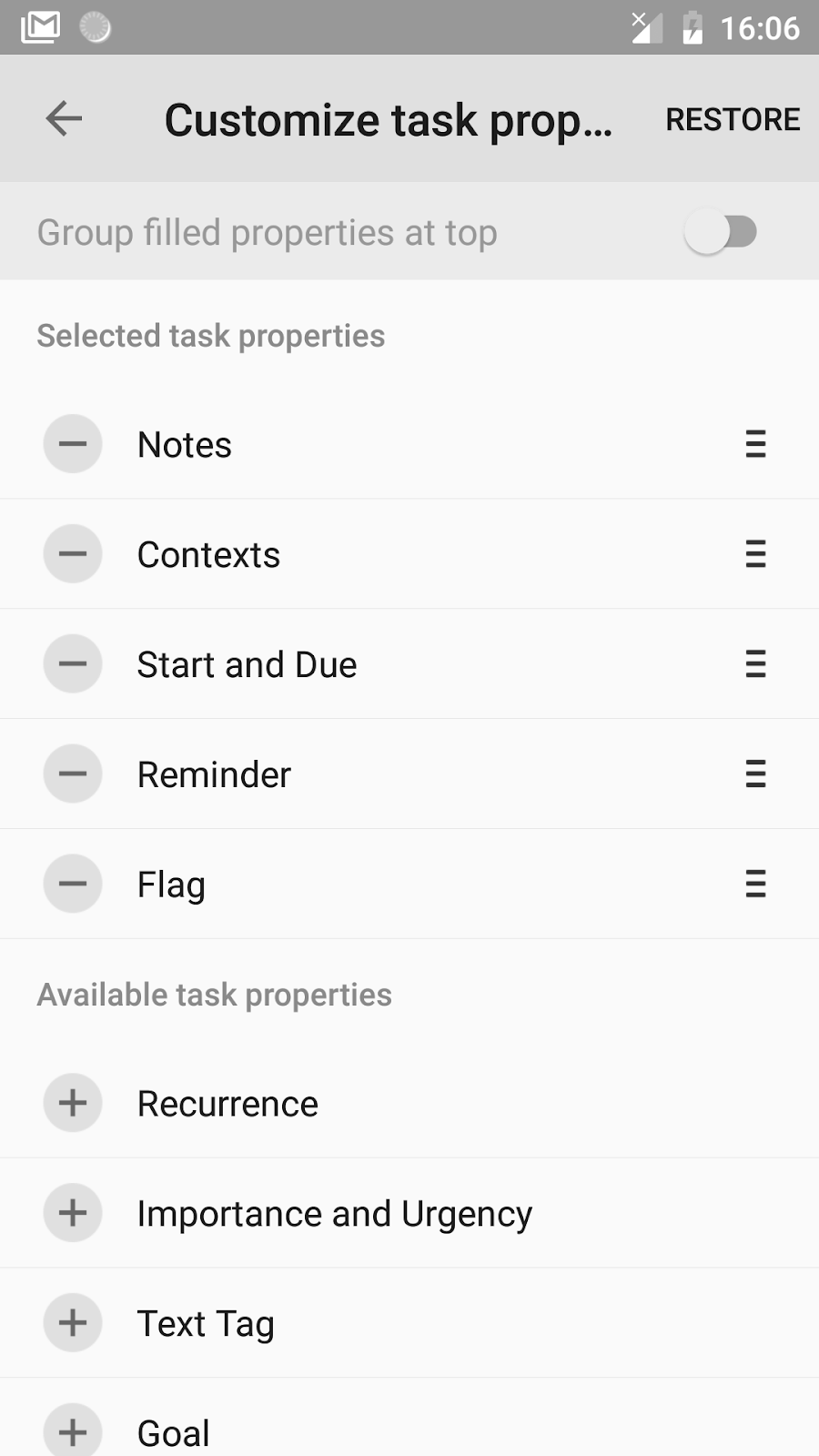This screenshot has width=819, height=1456.
Task: Add Importance and Urgency property
Action: tap(73, 1213)
